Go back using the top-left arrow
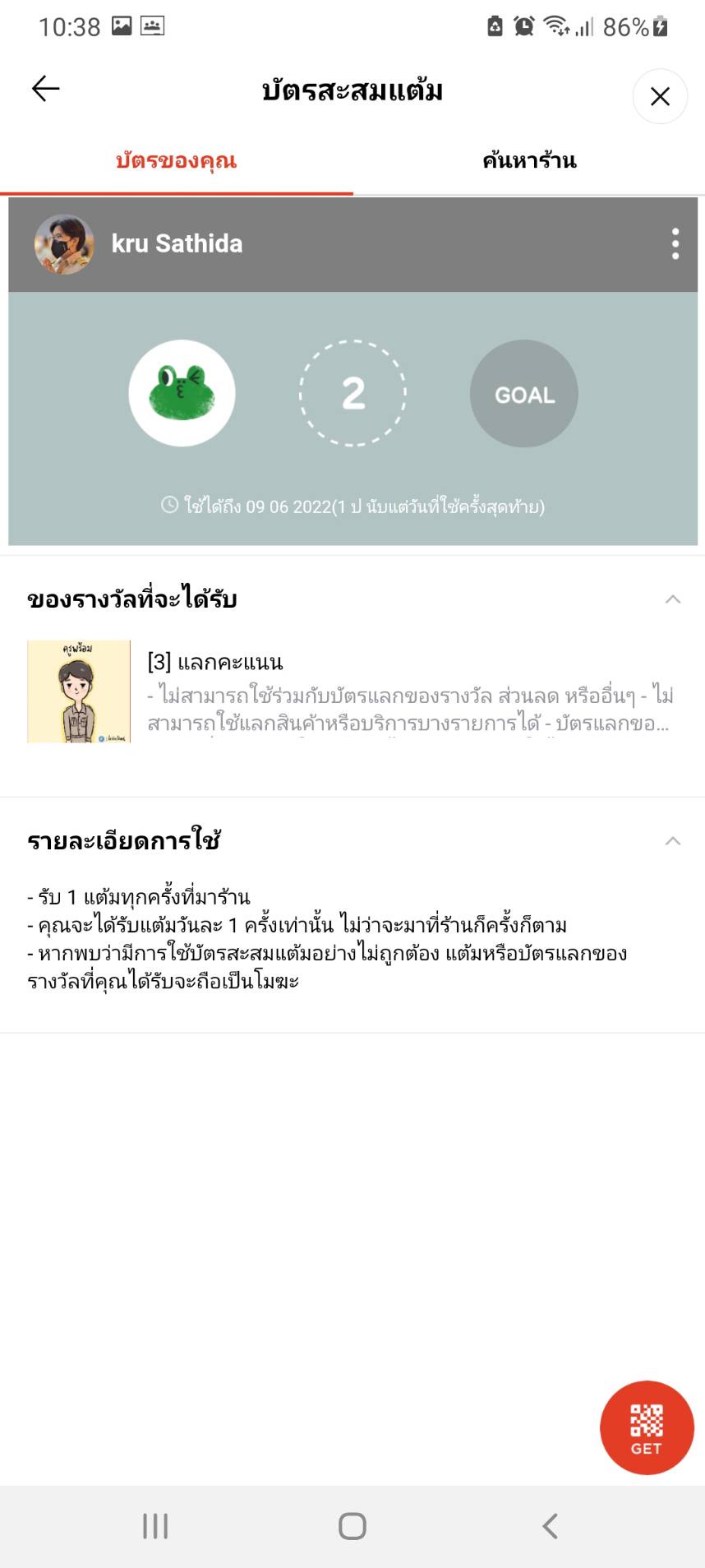 coord(46,89)
